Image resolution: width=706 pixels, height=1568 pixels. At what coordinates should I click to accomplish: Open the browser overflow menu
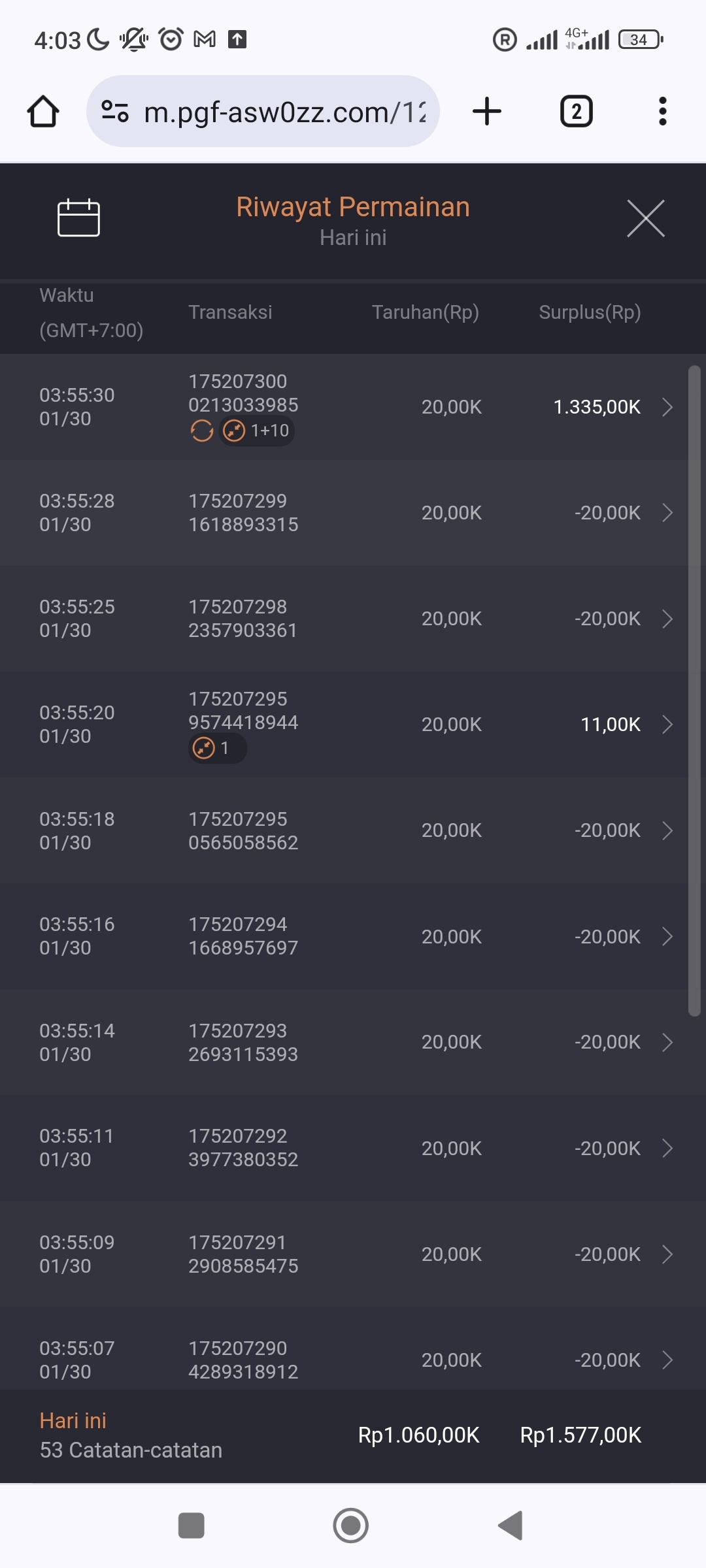click(662, 112)
